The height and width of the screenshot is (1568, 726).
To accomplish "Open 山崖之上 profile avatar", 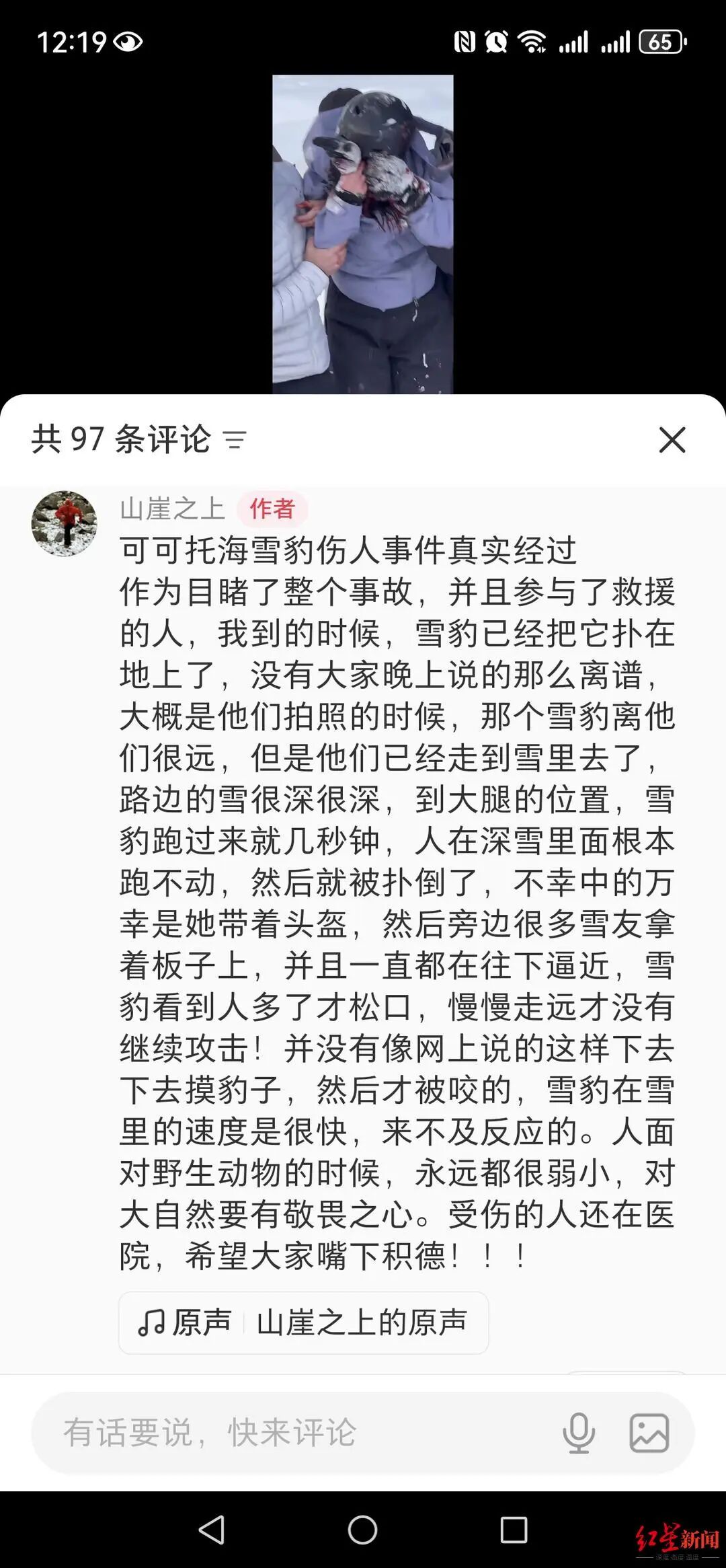I will point(65,523).
